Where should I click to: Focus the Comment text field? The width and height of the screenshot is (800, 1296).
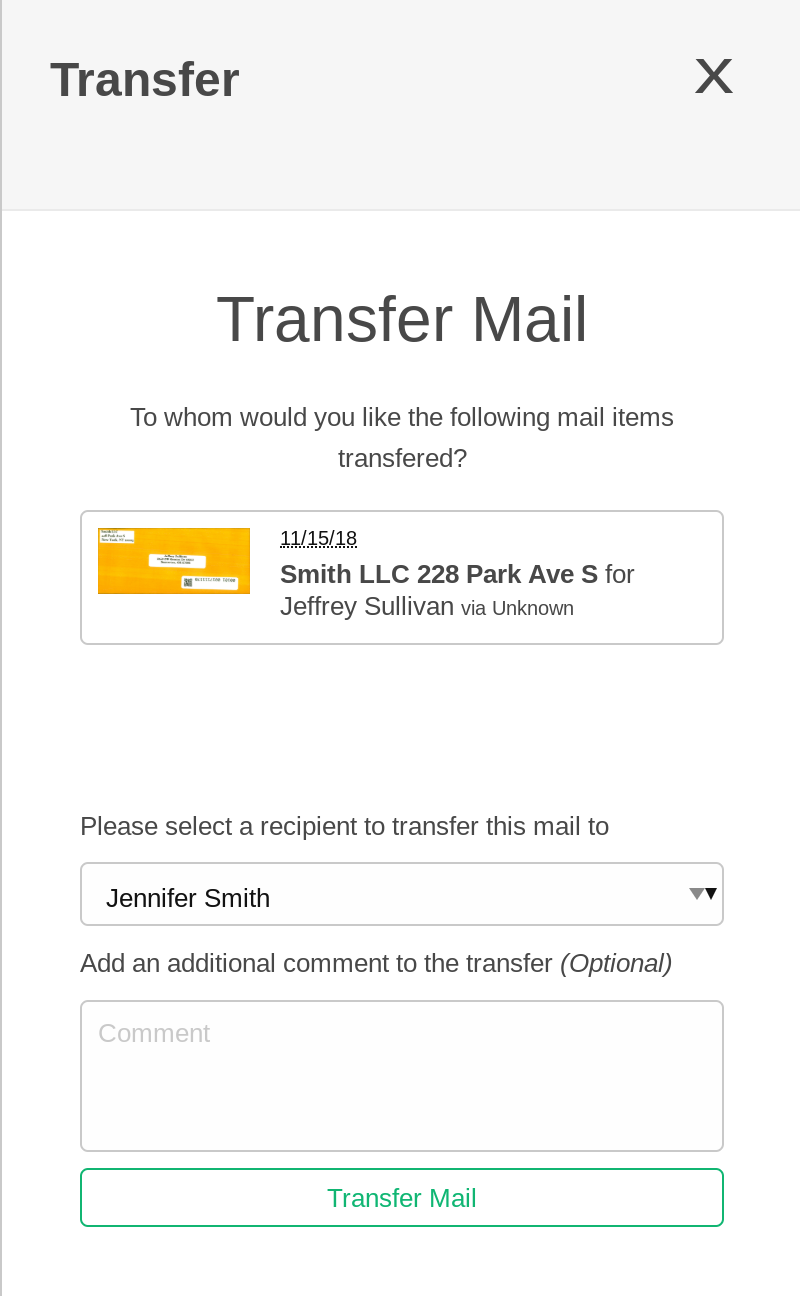point(402,1076)
